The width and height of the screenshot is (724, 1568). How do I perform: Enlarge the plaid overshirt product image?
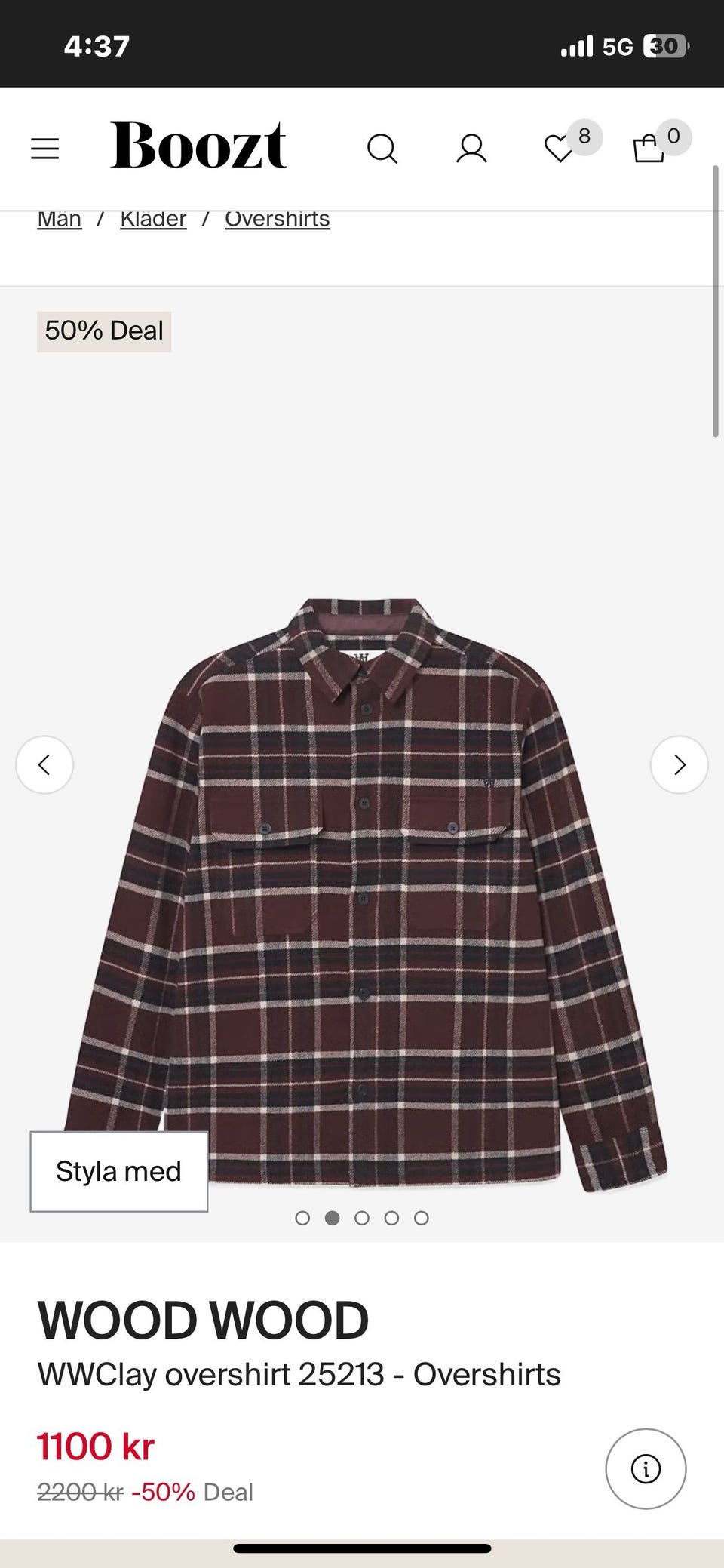(x=362, y=890)
